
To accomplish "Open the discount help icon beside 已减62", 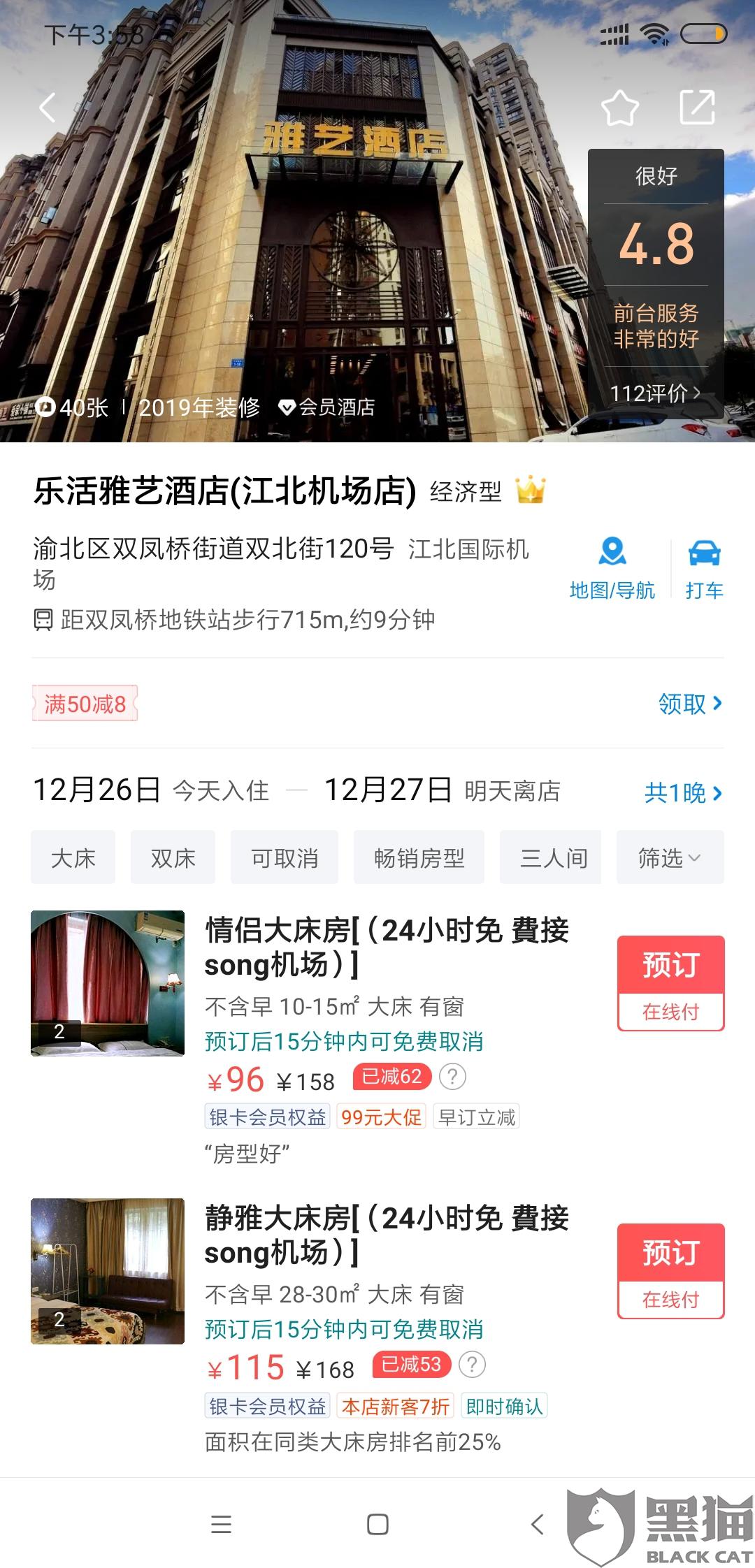I will tap(452, 1076).
